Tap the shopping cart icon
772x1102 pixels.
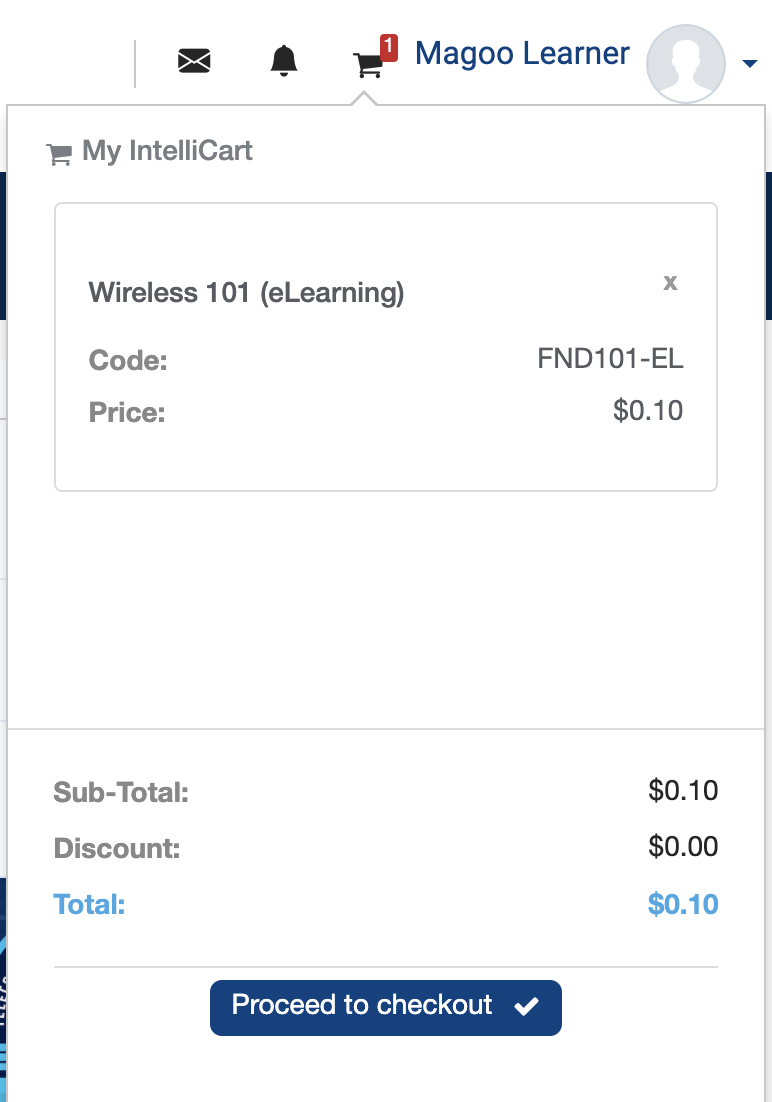369,63
